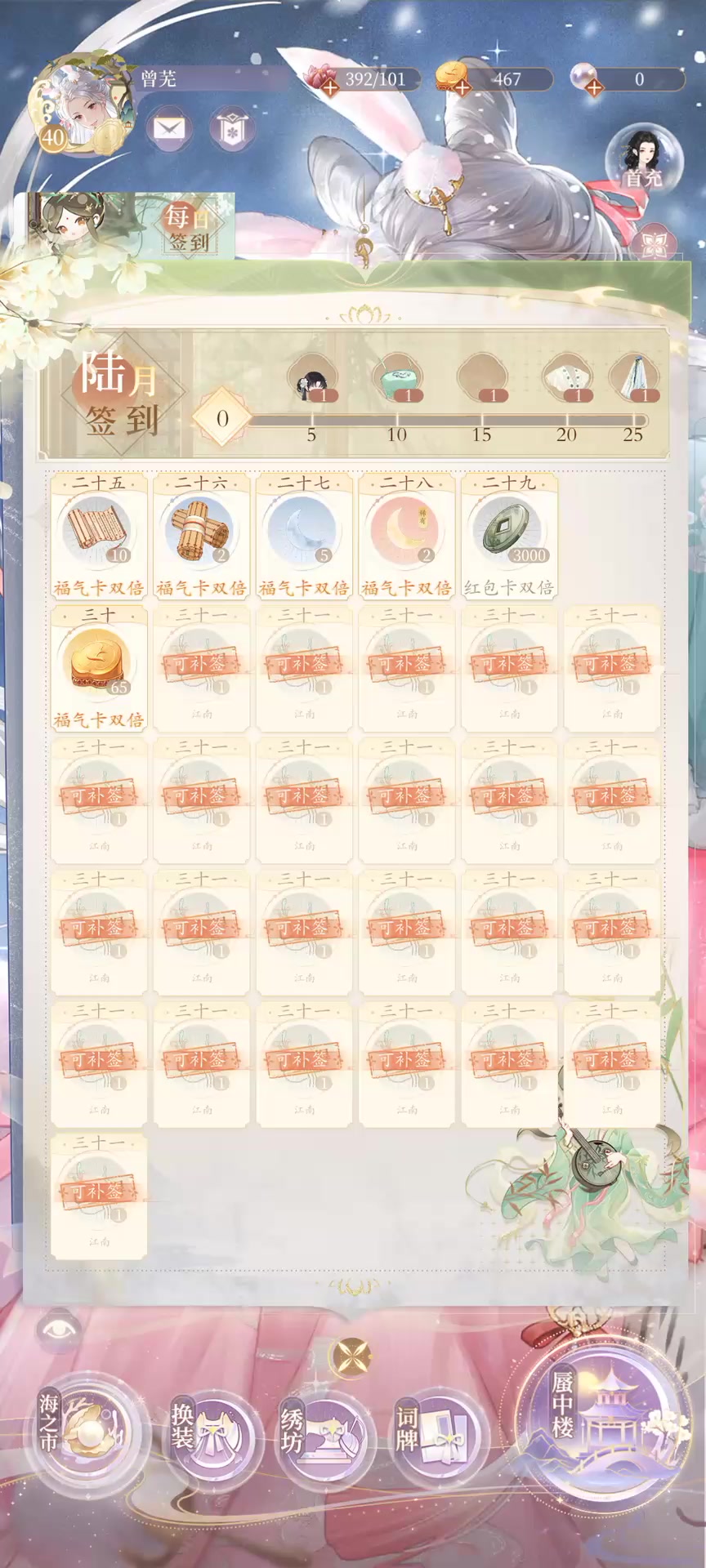Open the pink flower icon under 首充

[x=653, y=244]
